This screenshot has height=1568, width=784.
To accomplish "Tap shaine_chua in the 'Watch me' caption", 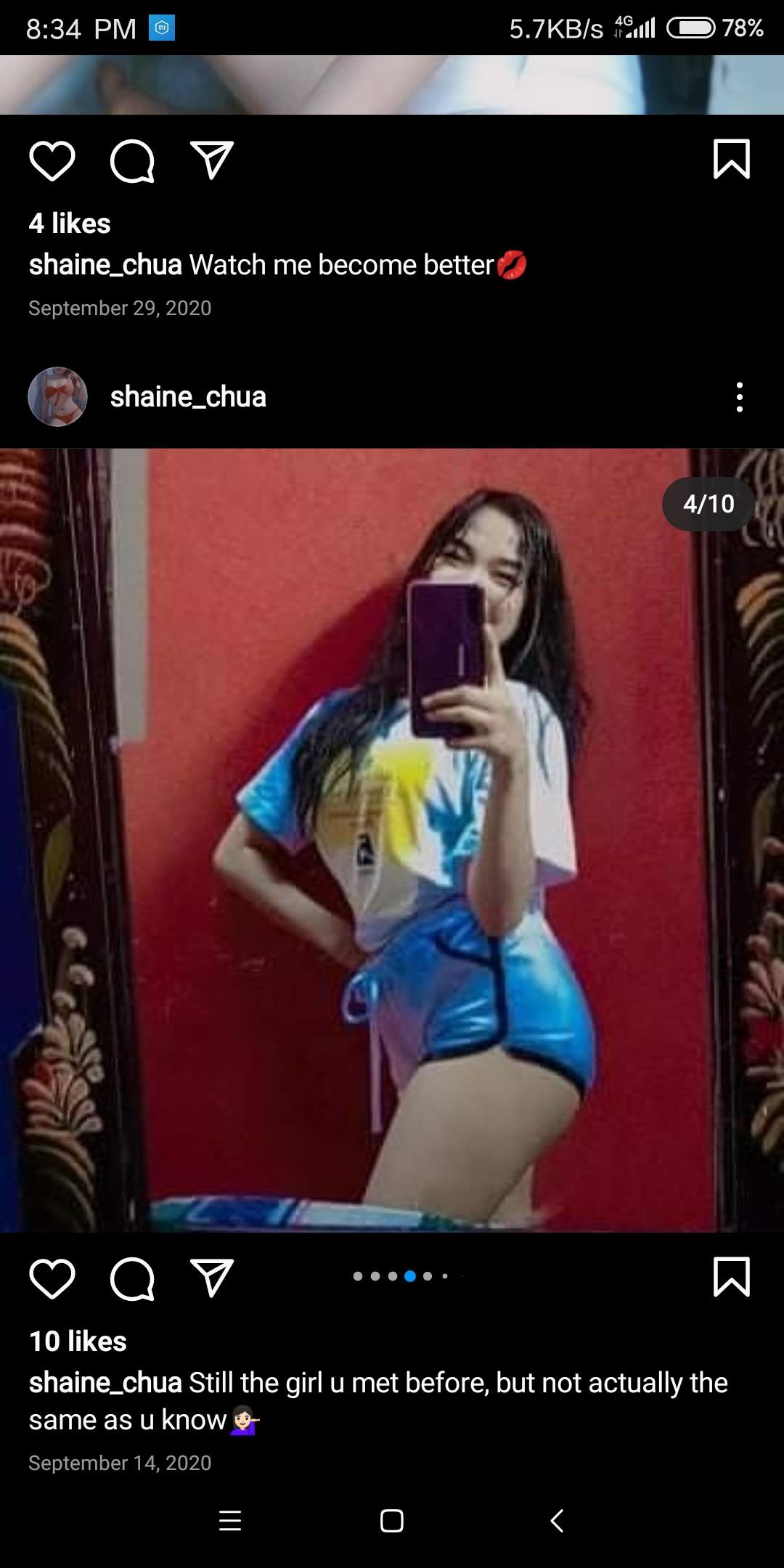I will point(105,265).
